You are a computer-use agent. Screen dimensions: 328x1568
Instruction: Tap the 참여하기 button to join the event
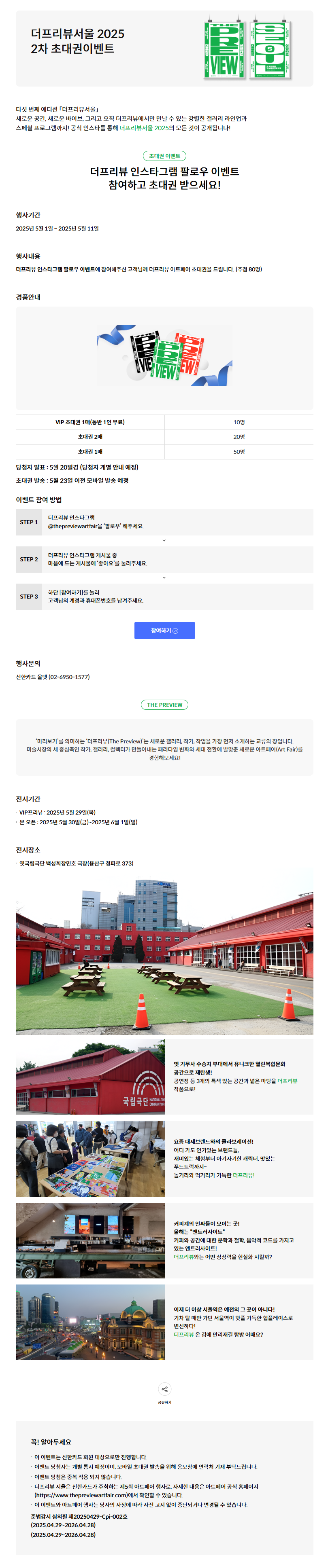(x=164, y=630)
